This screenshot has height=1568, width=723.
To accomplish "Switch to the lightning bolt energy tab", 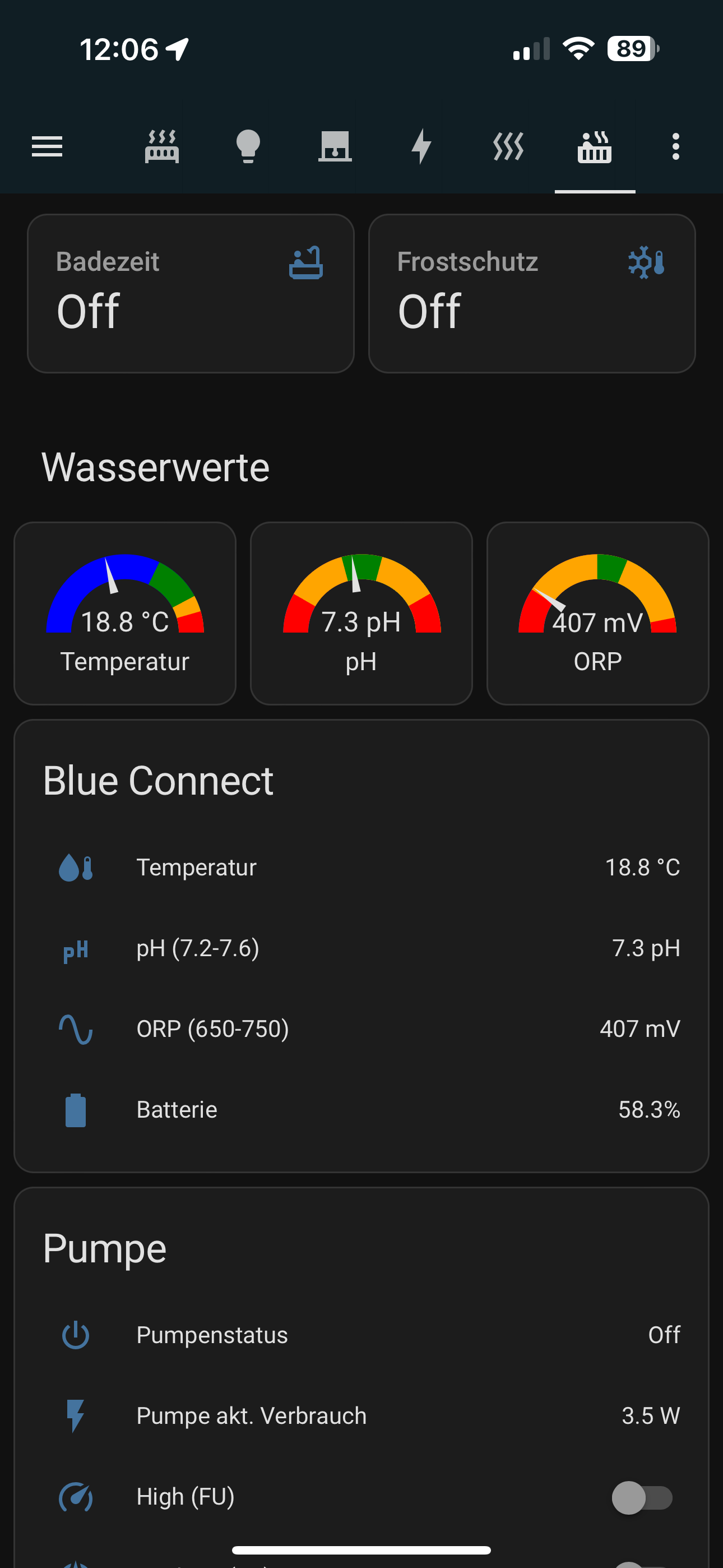I will [421, 147].
